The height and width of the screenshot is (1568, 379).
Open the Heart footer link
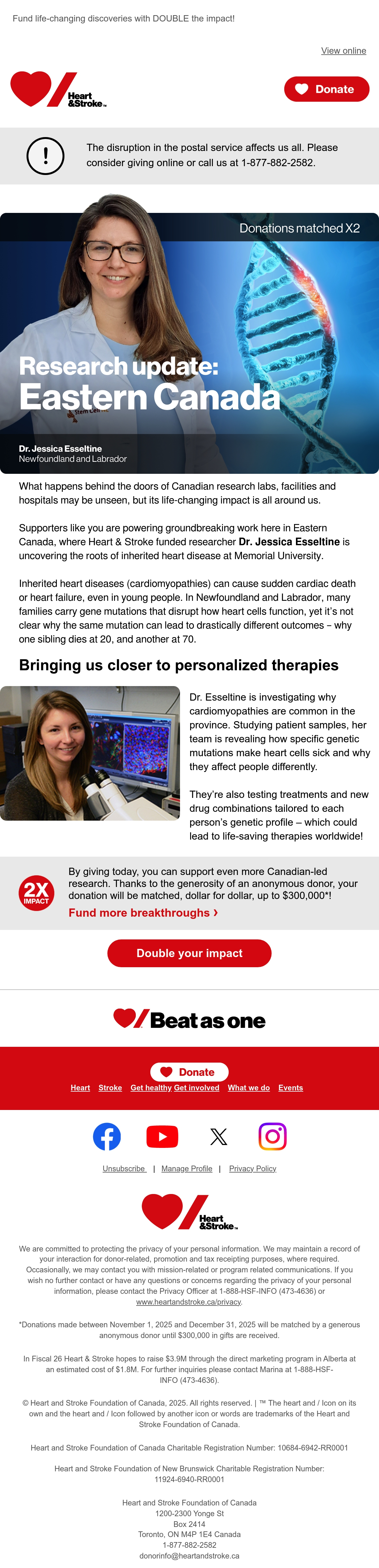[80, 1088]
